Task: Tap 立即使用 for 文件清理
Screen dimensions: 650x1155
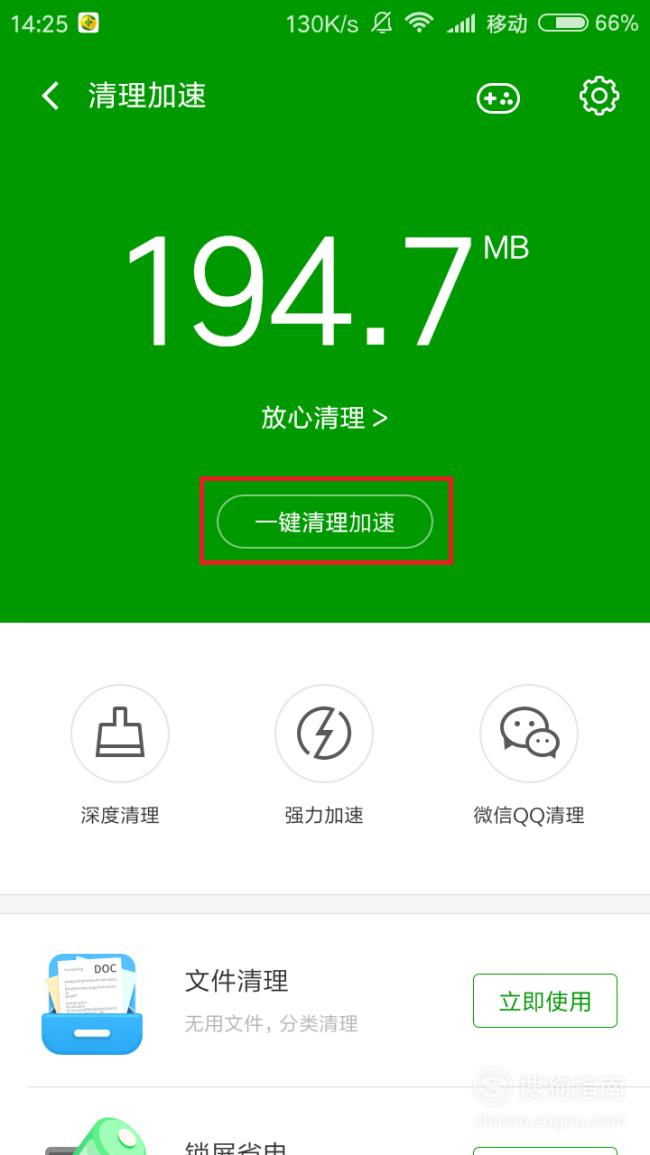Action: (545, 1000)
